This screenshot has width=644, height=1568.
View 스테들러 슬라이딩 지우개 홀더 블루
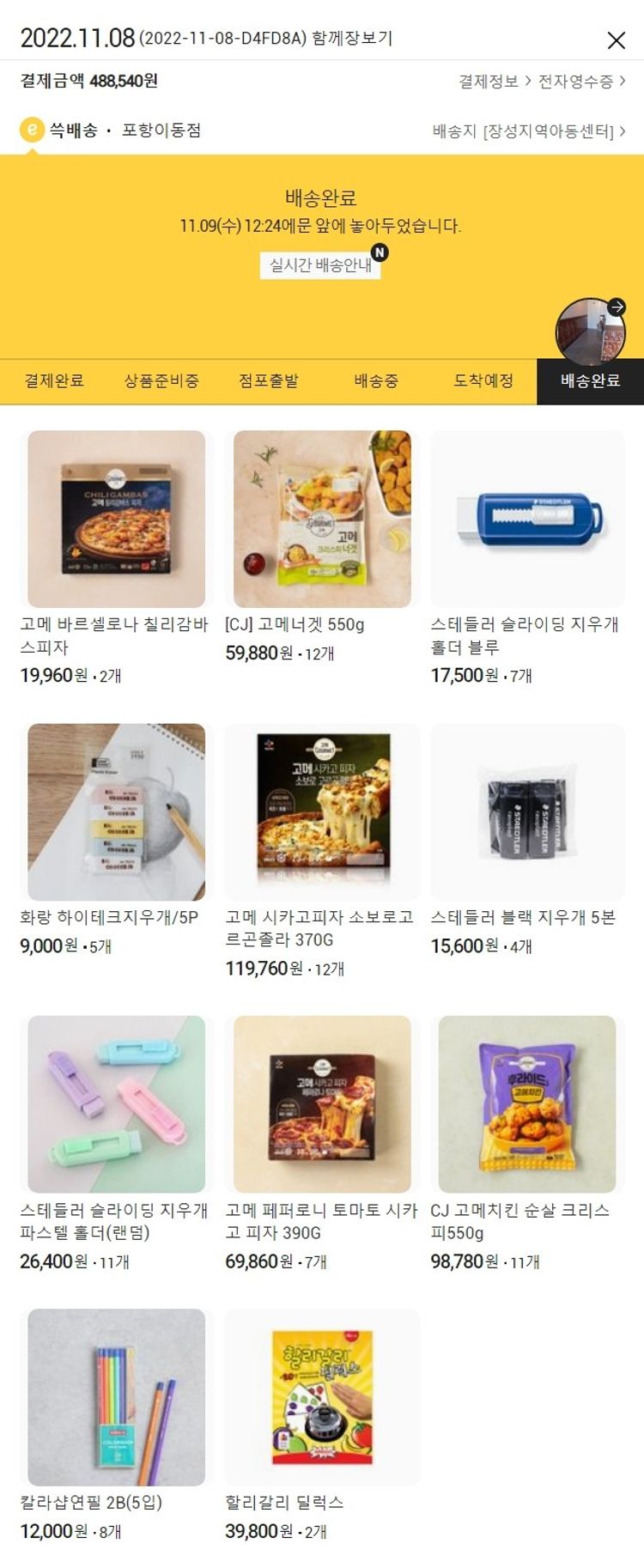(x=527, y=520)
